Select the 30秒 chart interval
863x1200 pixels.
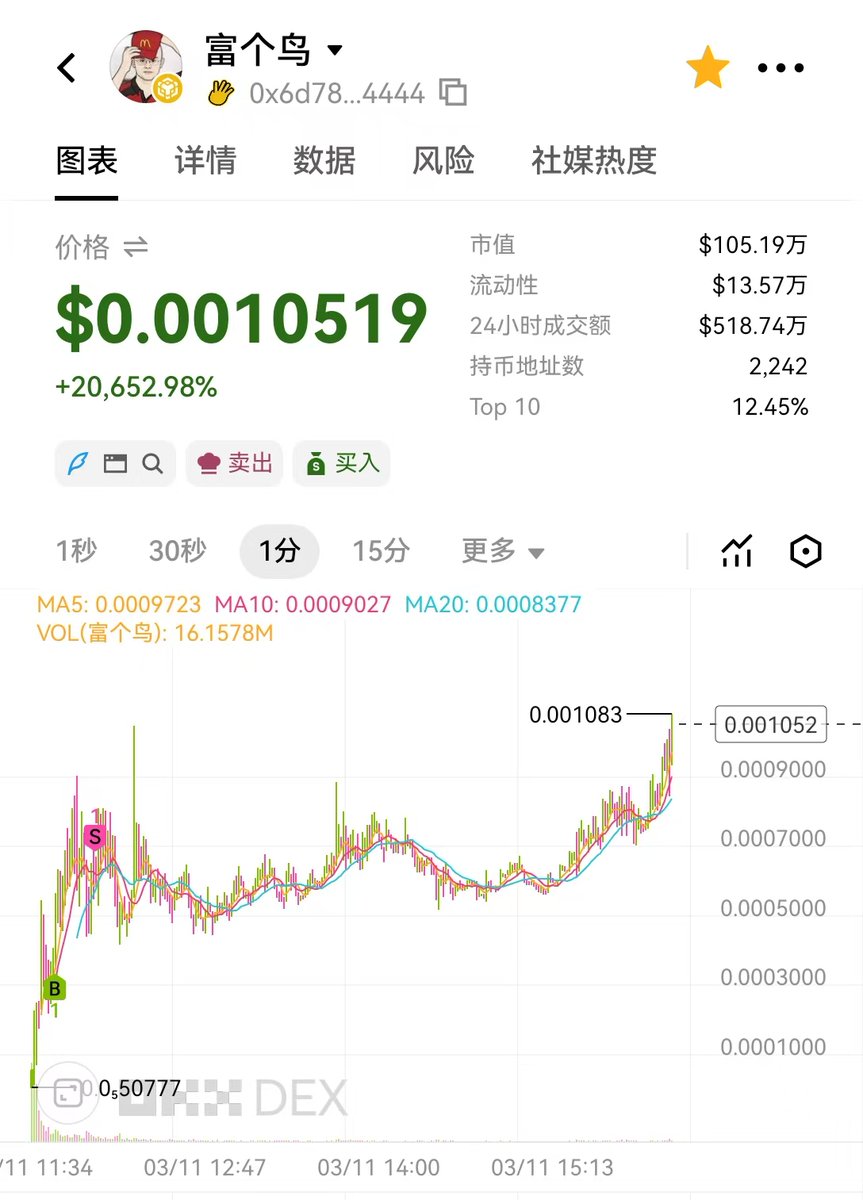tap(177, 550)
